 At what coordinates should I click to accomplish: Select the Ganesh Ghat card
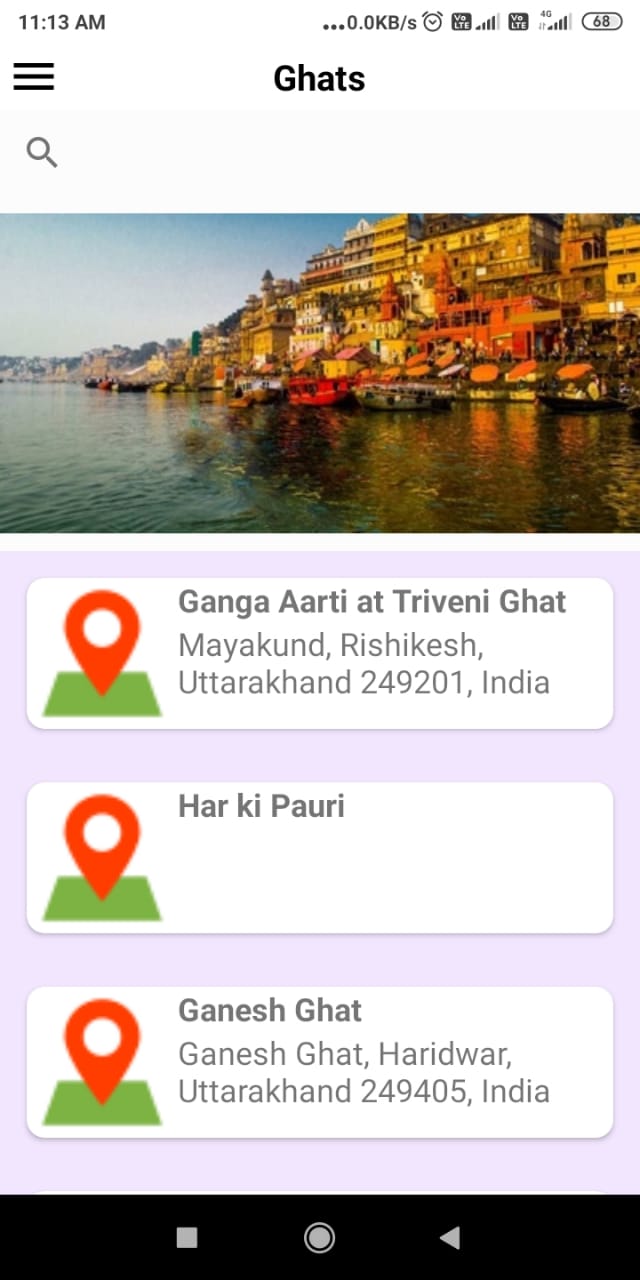point(320,1061)
